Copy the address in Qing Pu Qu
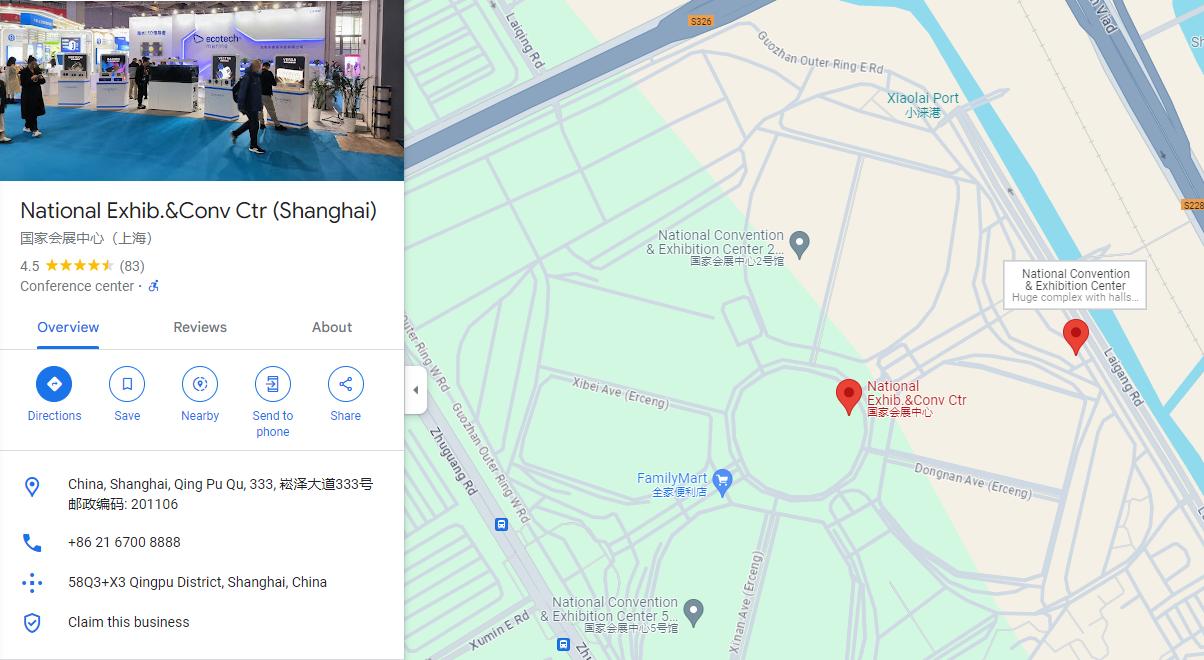Image resolution: width=1204 pixels, height=660 pixels. (220, 494)
